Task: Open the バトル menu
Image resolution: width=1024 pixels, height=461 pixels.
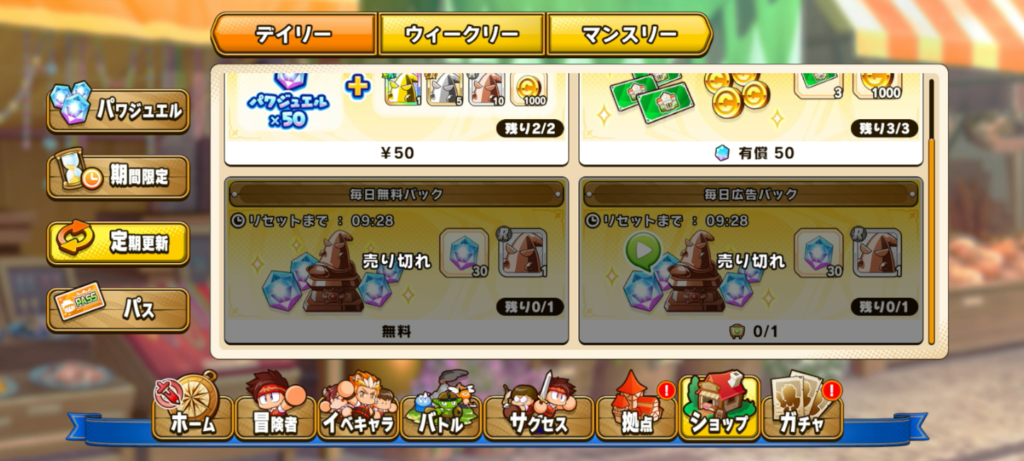Action: coord(441,414)
